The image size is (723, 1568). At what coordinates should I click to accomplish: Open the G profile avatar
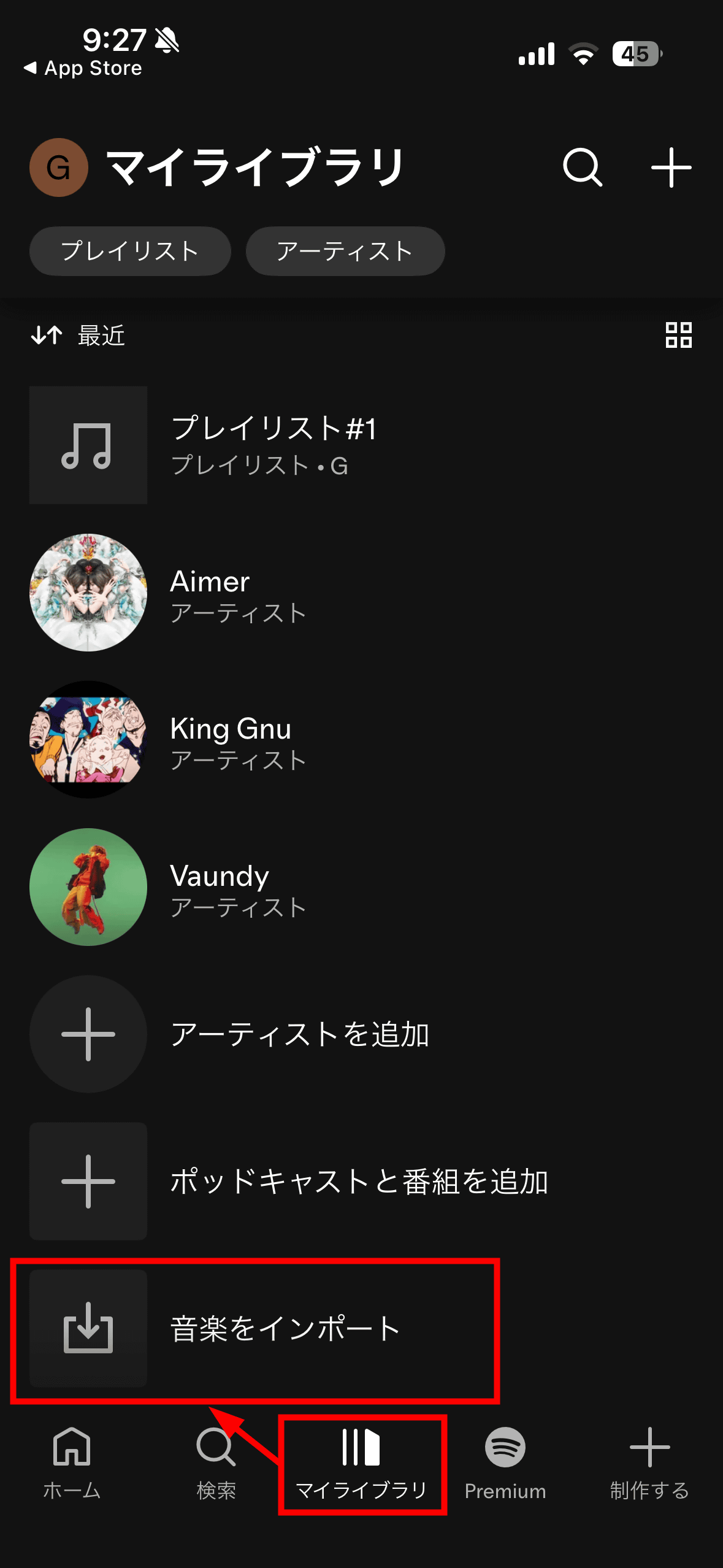click(x=59, y=167)
